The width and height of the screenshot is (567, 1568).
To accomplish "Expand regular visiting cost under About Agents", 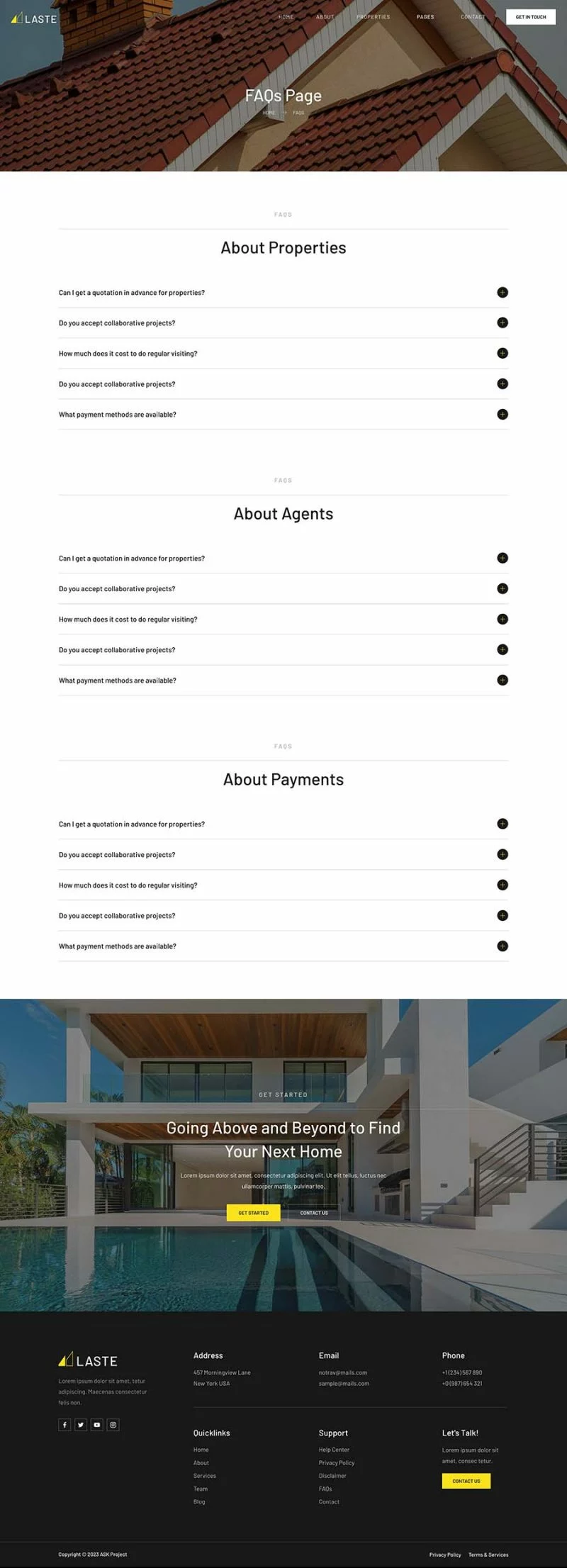I will [x=502, y=619].
